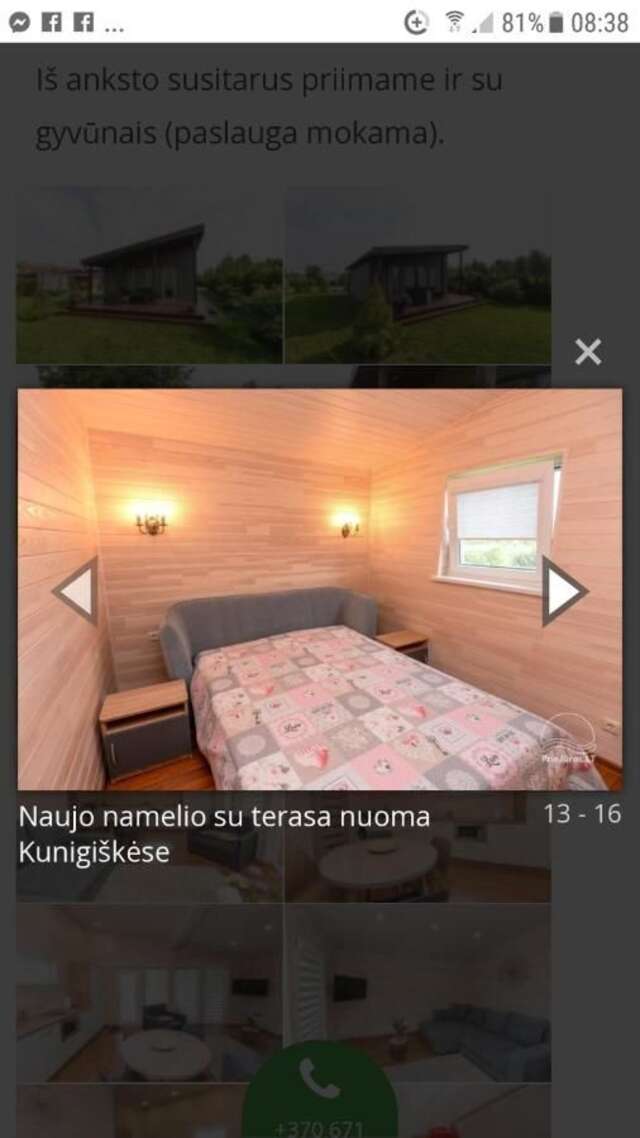Show the next photo
Viewport: 640px width, 1138px height.
point(563,591)
